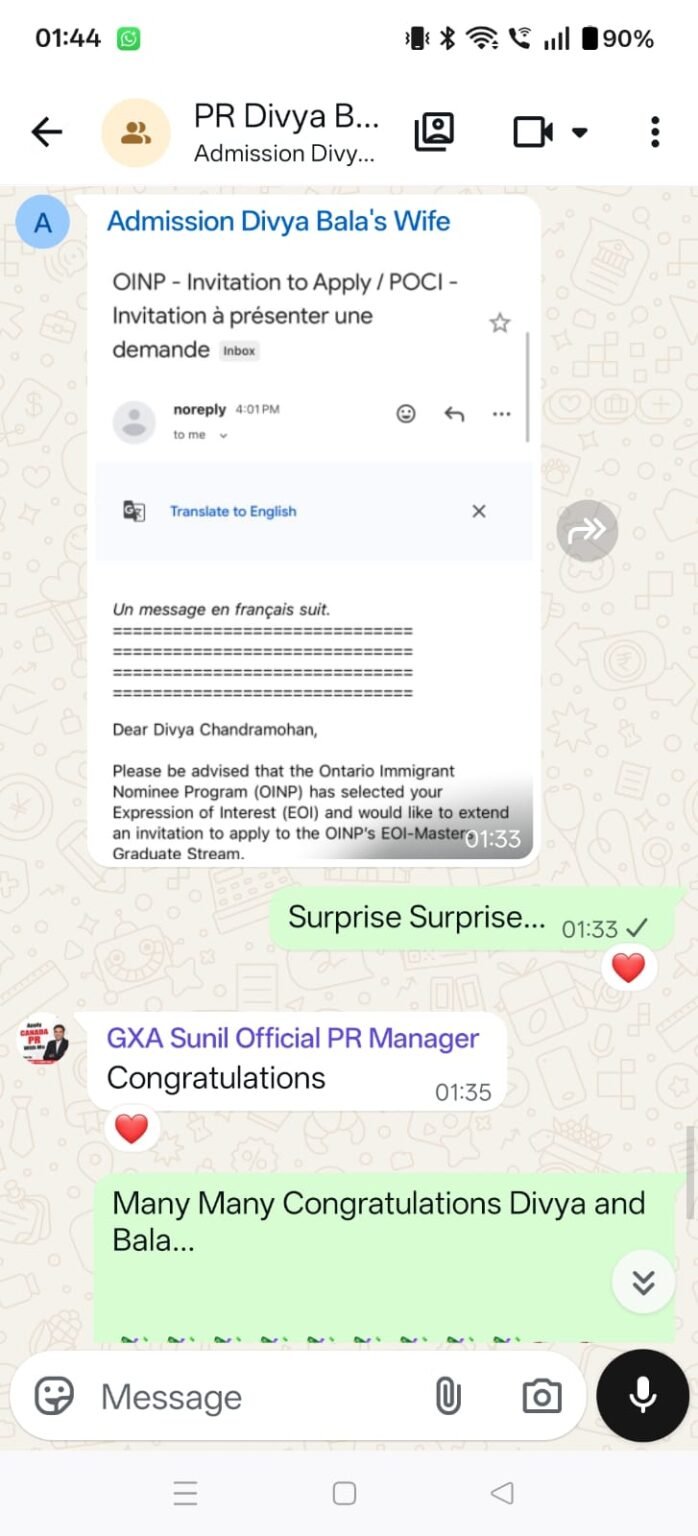The width and height of the screenshot is (698, 1536).
Task: Open the emoji and sticker picker
Action: click(54, 1396)
